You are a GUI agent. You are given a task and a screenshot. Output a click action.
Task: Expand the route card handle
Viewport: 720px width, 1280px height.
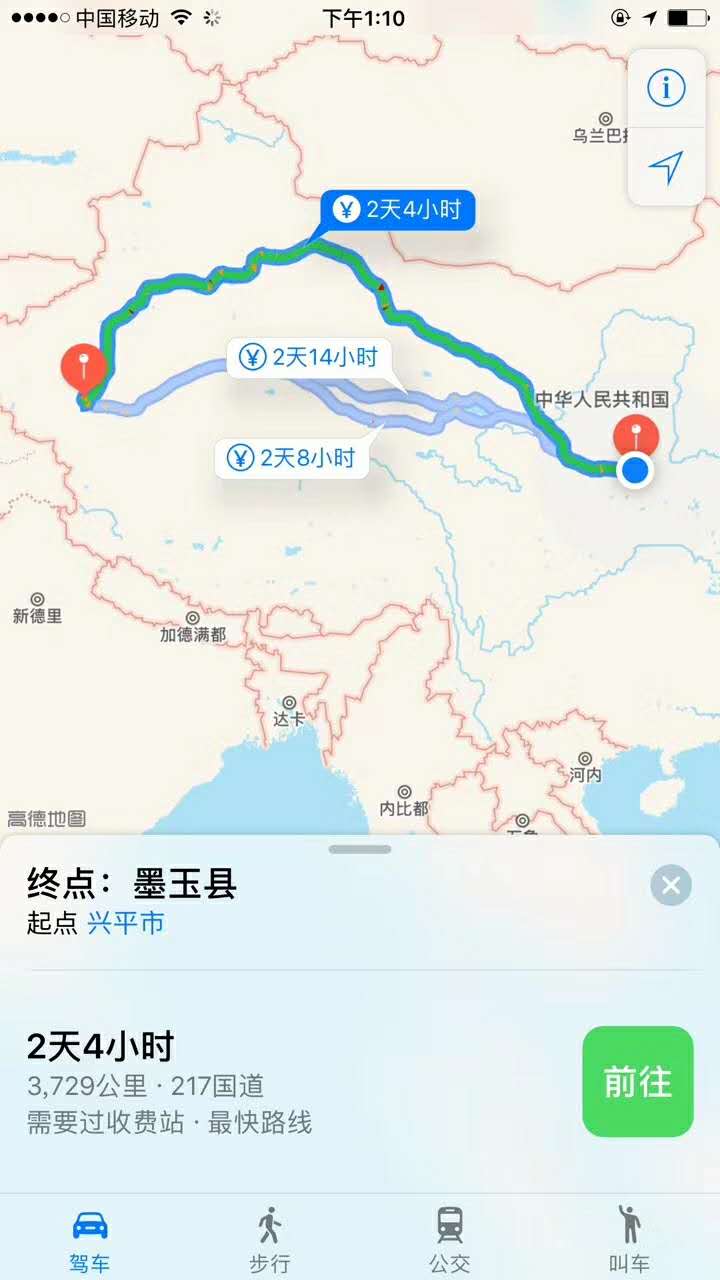[x=360, y=849]
